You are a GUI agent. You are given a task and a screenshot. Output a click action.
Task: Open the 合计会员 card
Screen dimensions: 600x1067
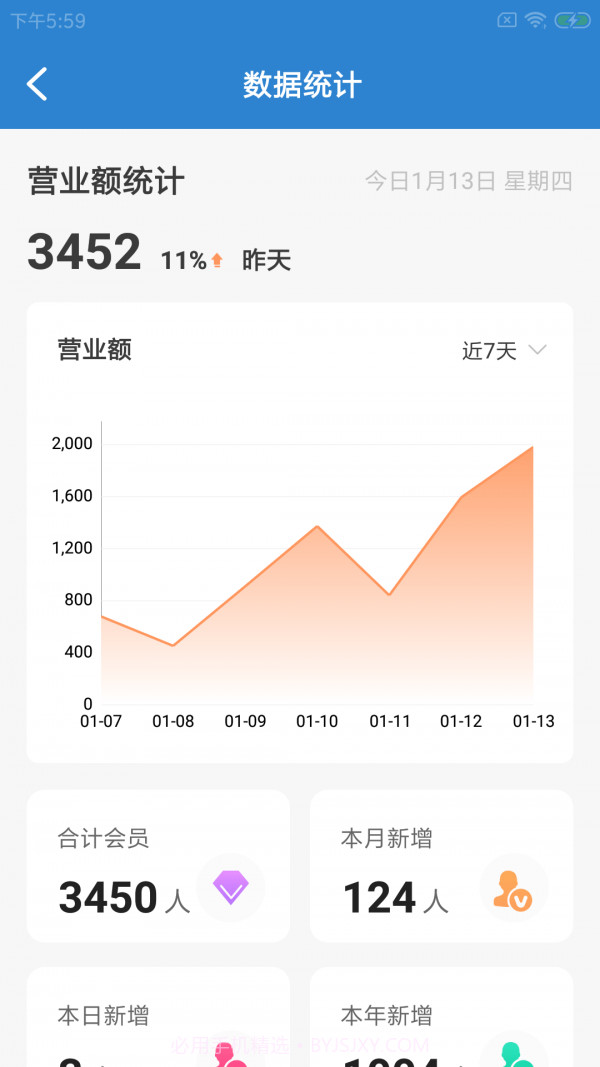coord(158,866)
